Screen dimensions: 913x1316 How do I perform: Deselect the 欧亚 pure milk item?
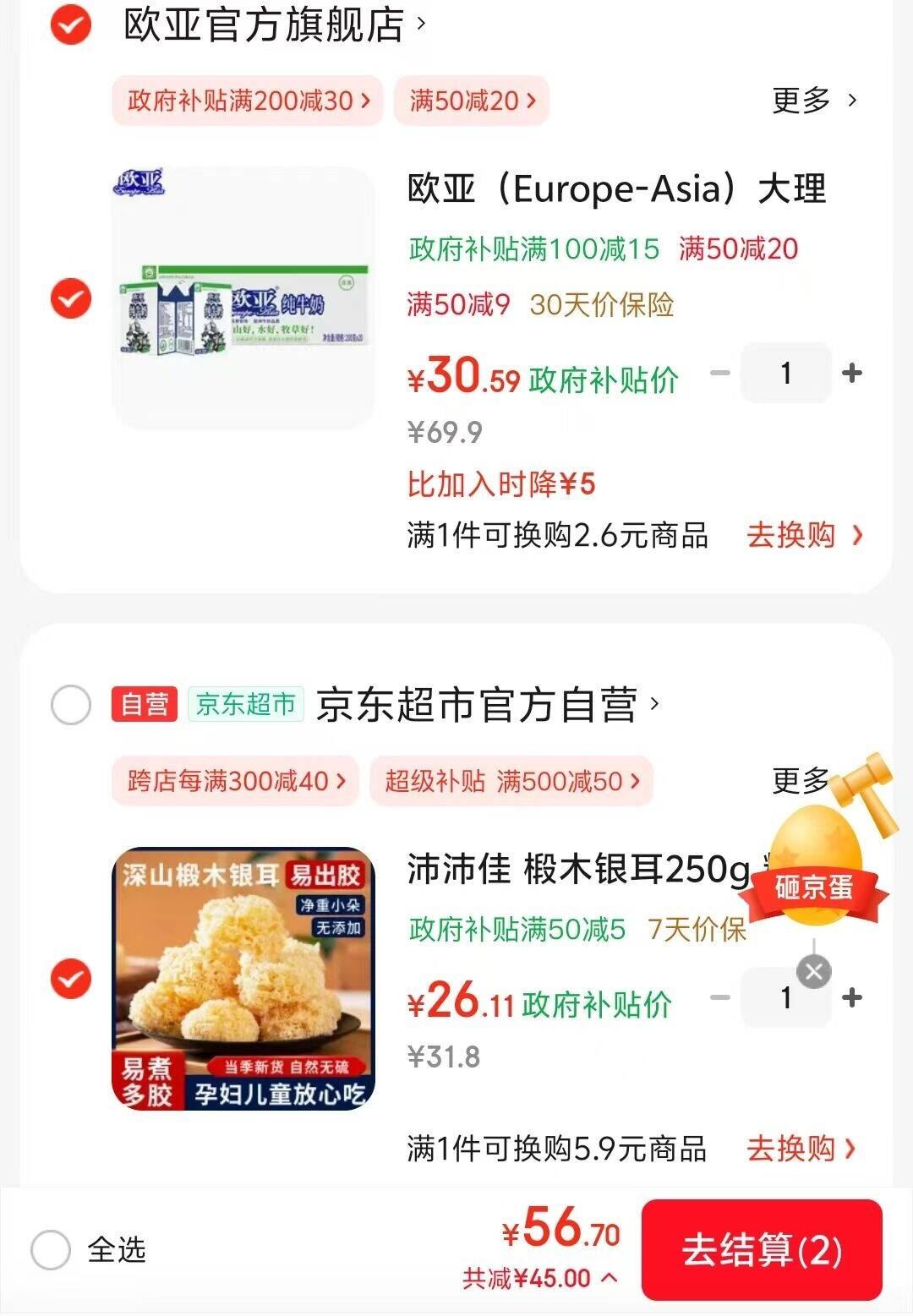coord(71,298)
